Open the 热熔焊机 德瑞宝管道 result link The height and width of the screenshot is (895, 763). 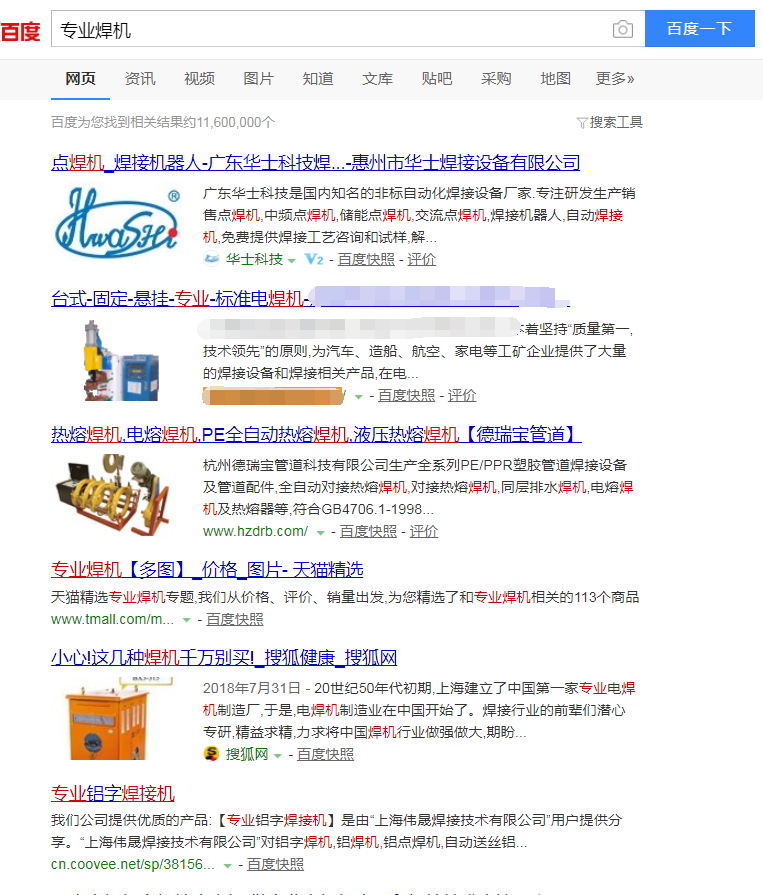[x=315, y=434]
